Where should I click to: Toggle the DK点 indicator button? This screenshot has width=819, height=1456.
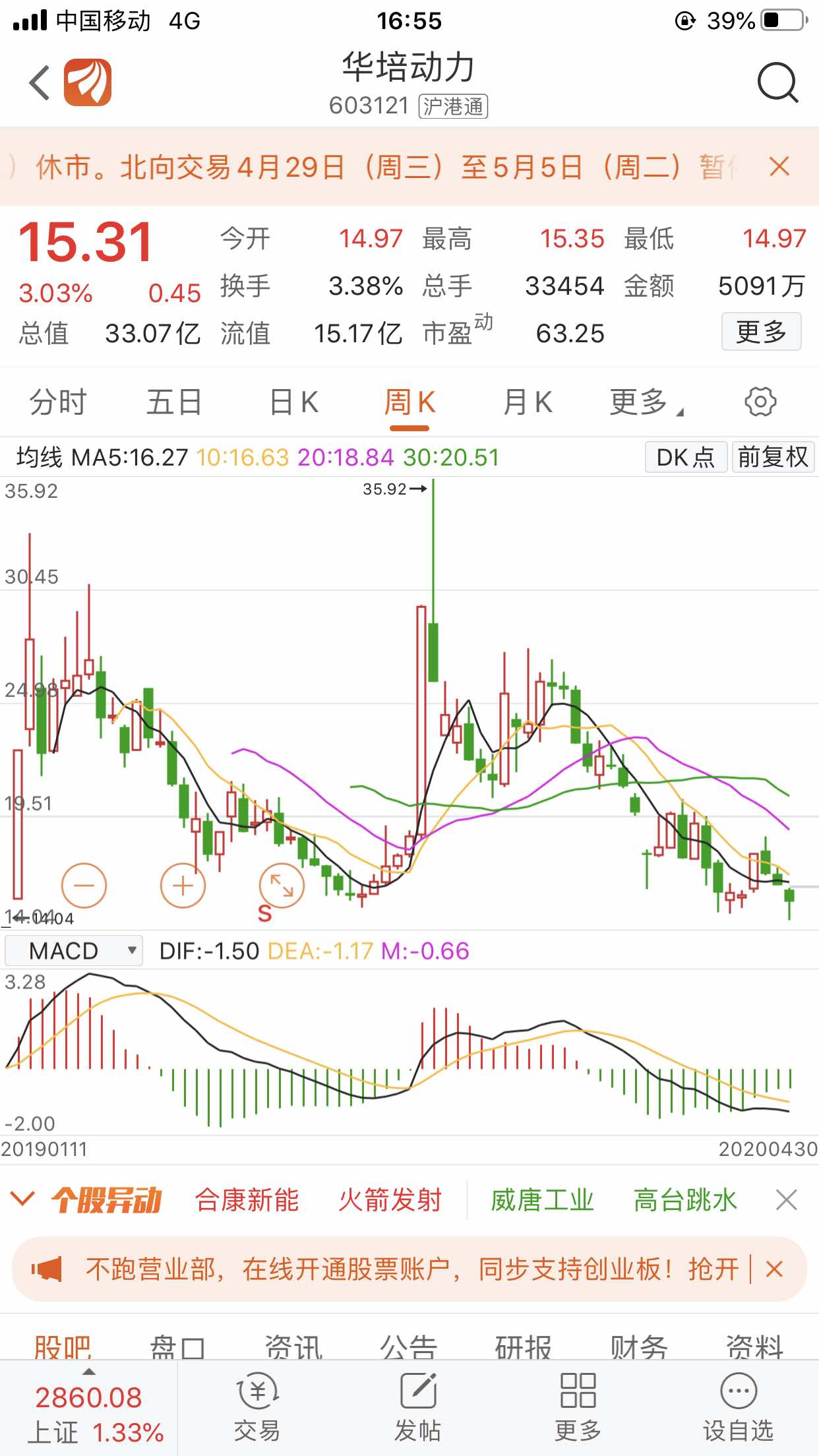click(686, 457)
